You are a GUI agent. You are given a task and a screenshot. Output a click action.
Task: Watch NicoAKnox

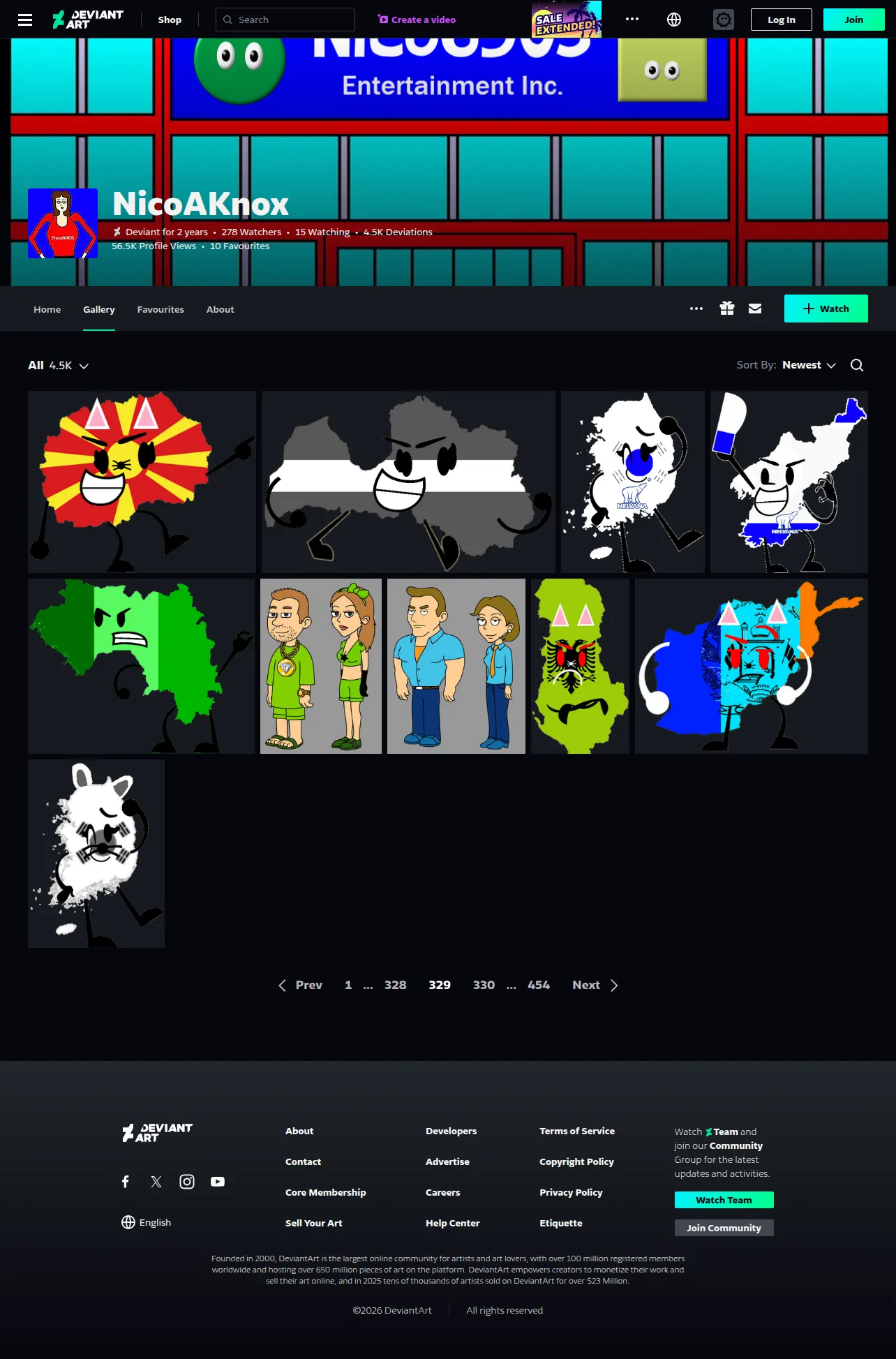[826, 309]
